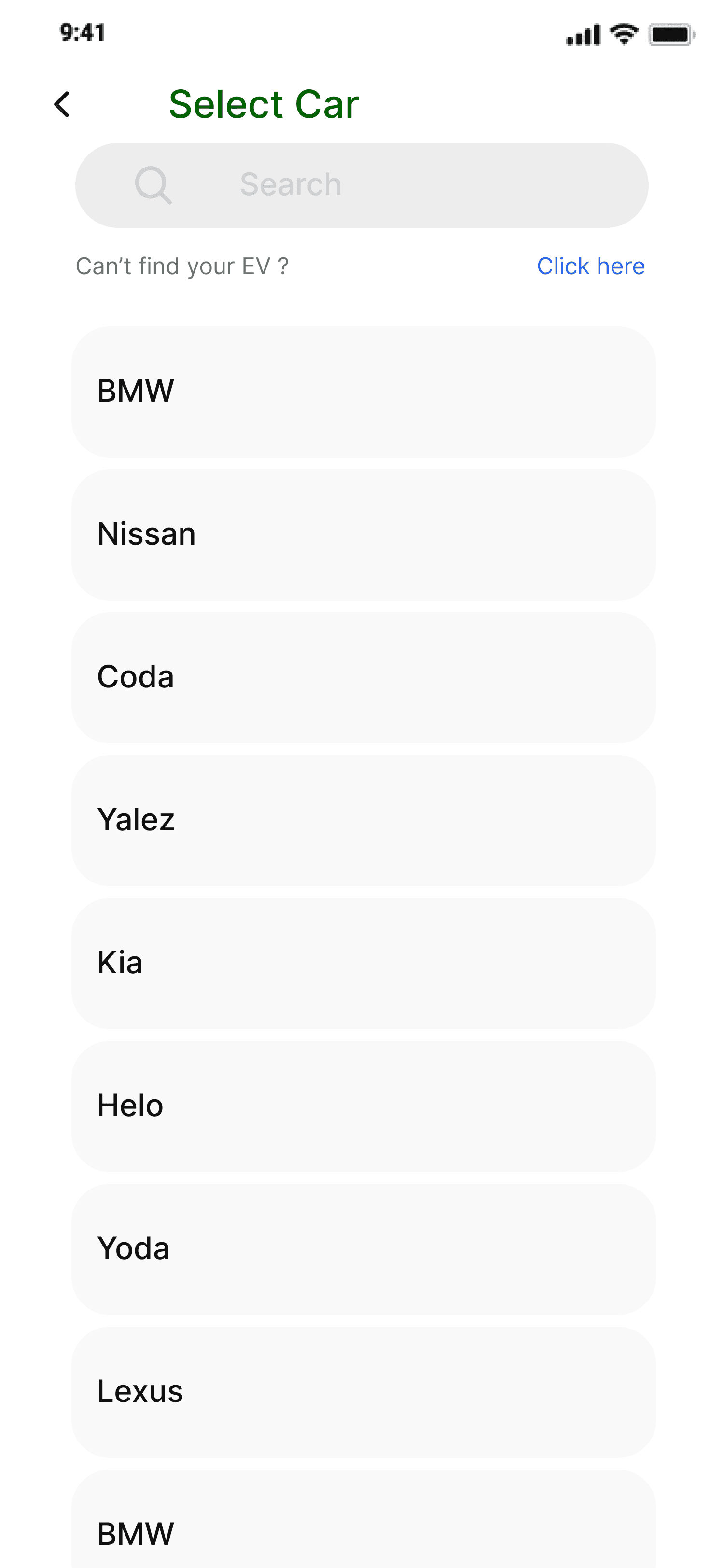Select the Yoda car brand
Screen dimensions: 724x1568
pos(363,1250)
